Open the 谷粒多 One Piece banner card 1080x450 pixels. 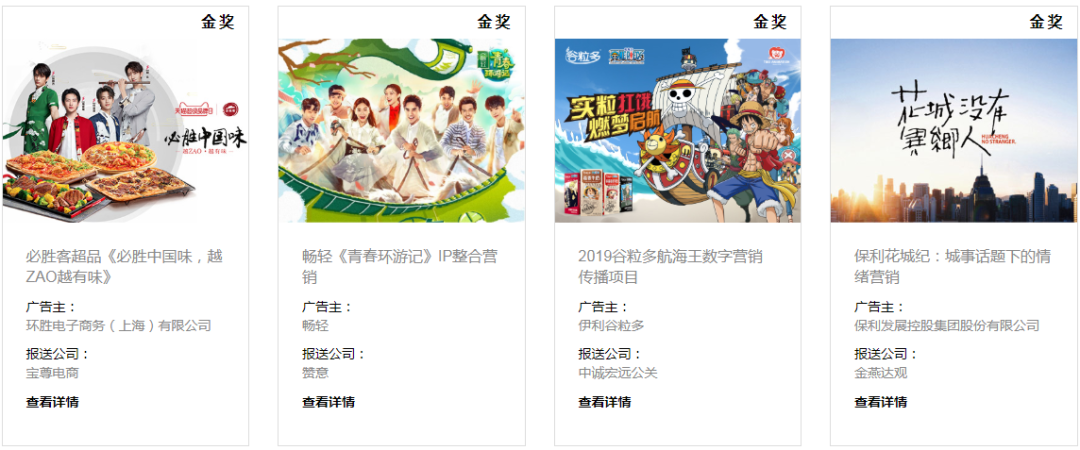pyautogui.click(x=678, y=130)
